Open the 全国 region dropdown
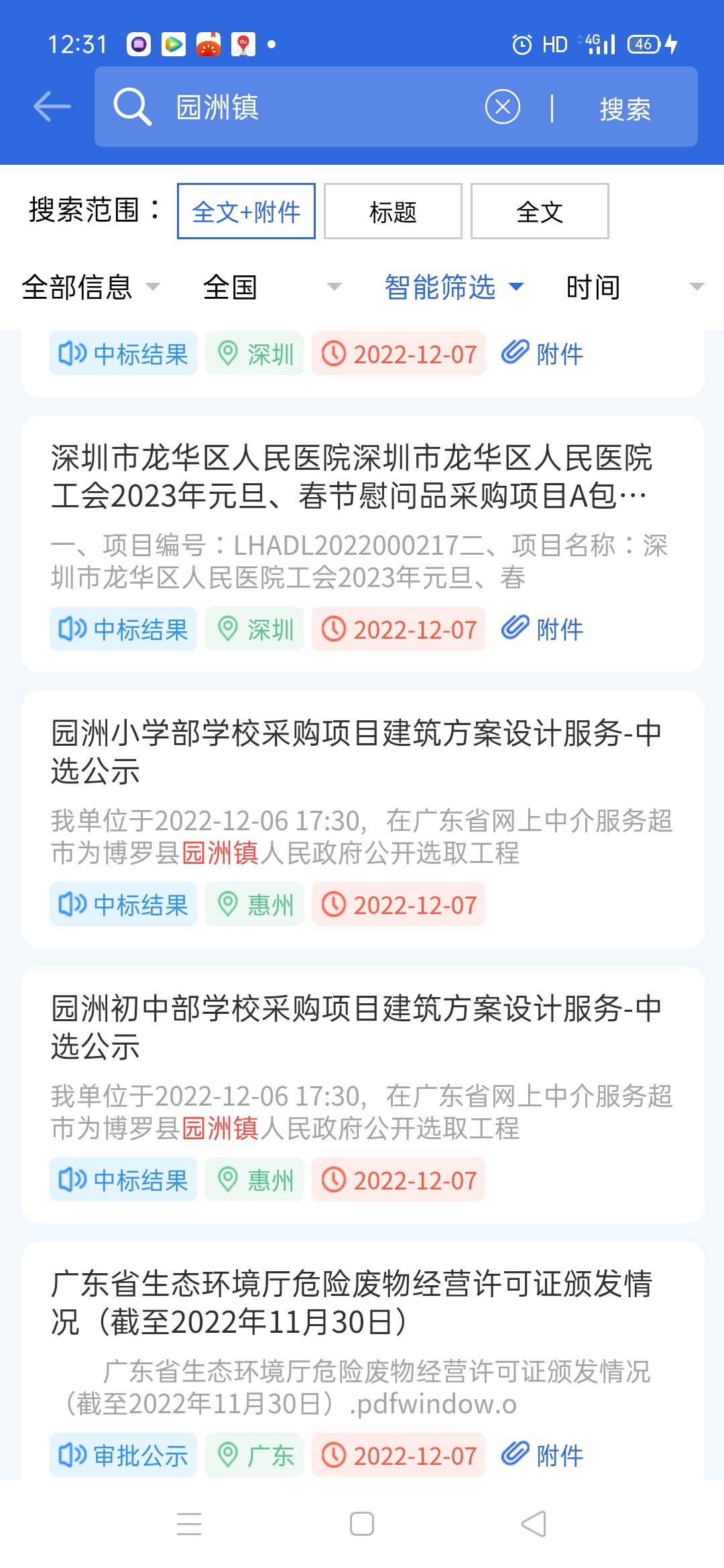The image size is (724, 1568). 271,287
